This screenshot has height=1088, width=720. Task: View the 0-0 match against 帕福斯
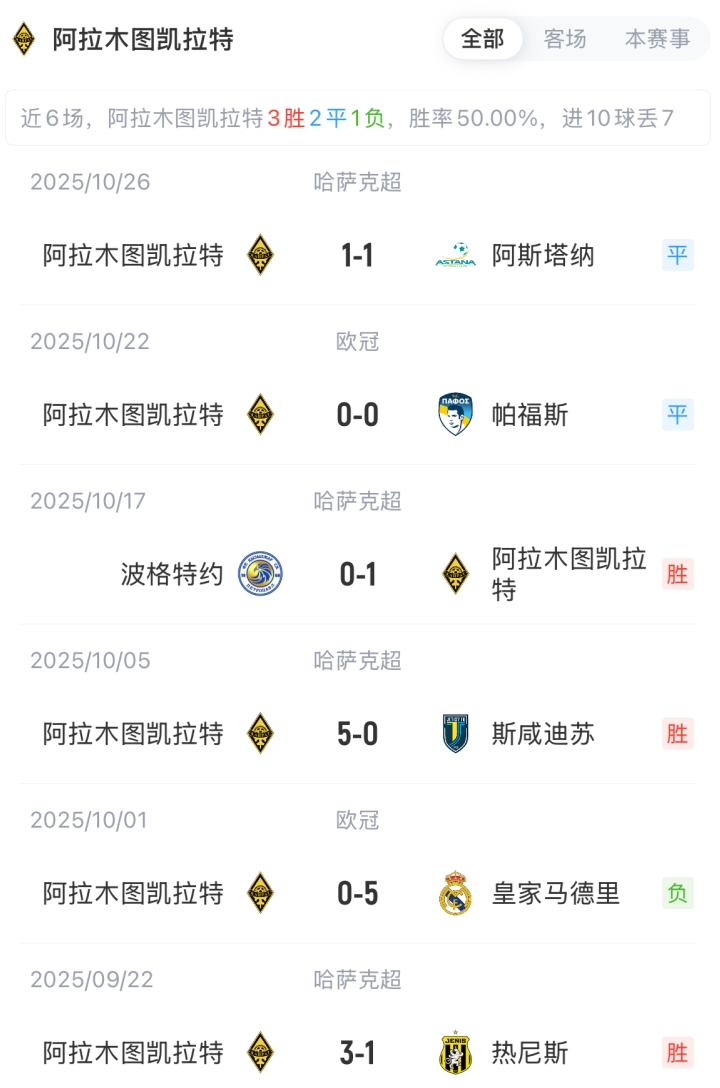(358, 414)
